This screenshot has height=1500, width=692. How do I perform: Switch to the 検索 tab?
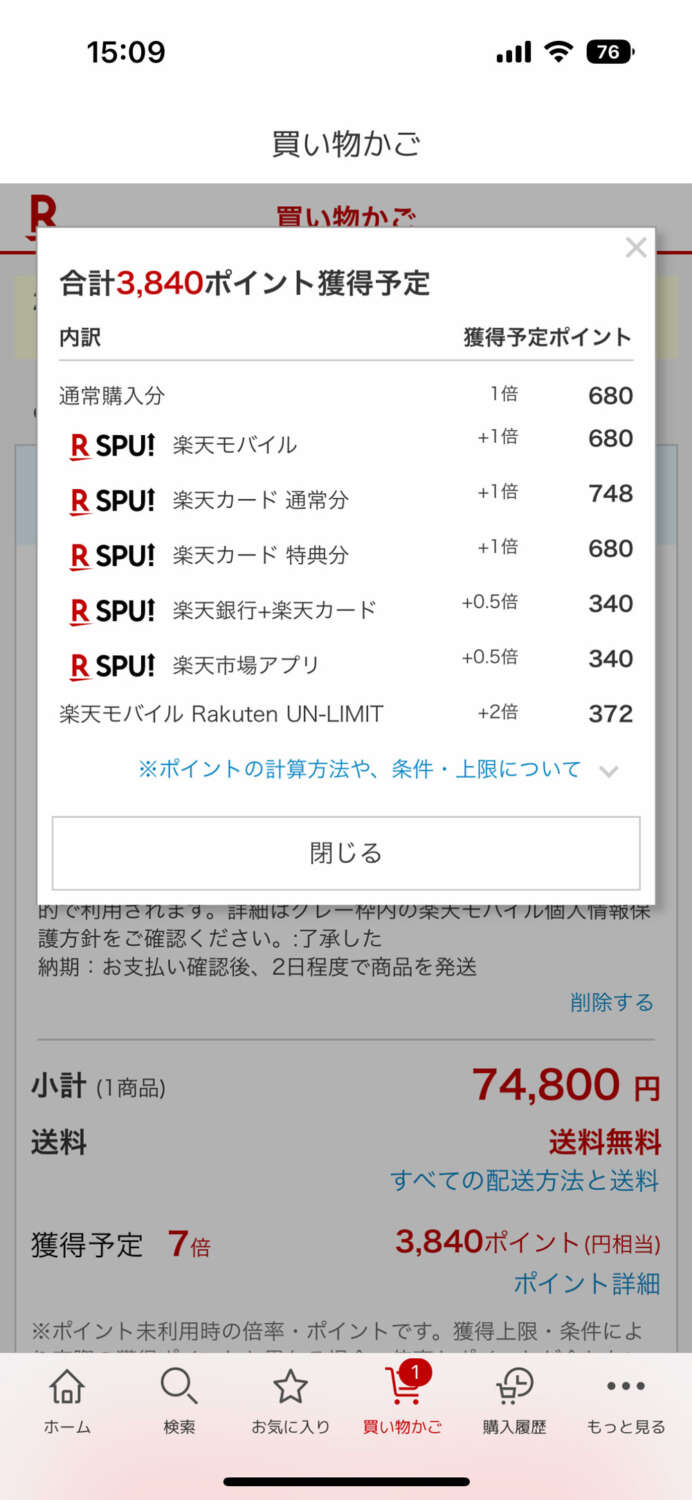[179, 1401]
